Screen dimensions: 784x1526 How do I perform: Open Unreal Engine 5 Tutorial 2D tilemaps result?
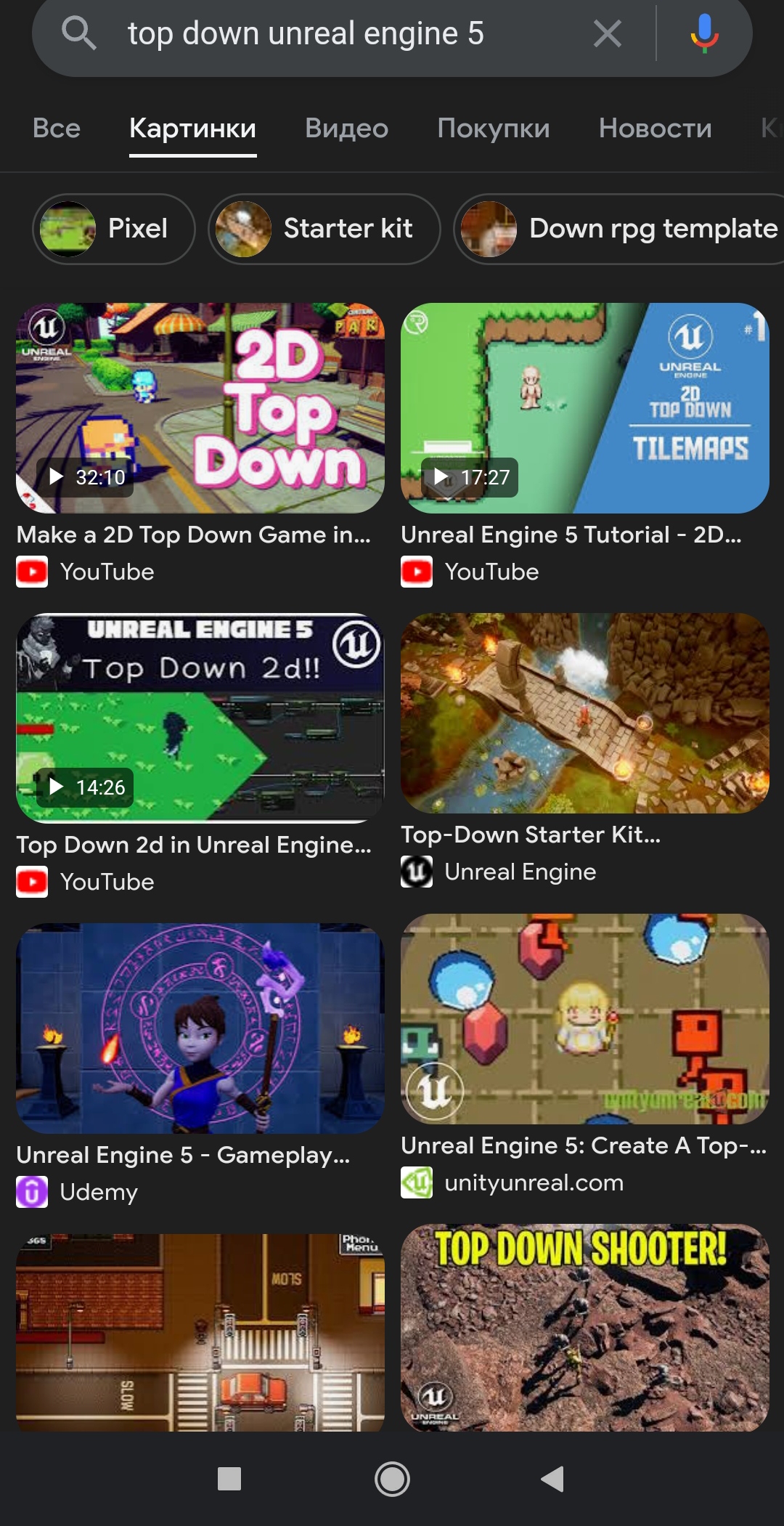584,408
